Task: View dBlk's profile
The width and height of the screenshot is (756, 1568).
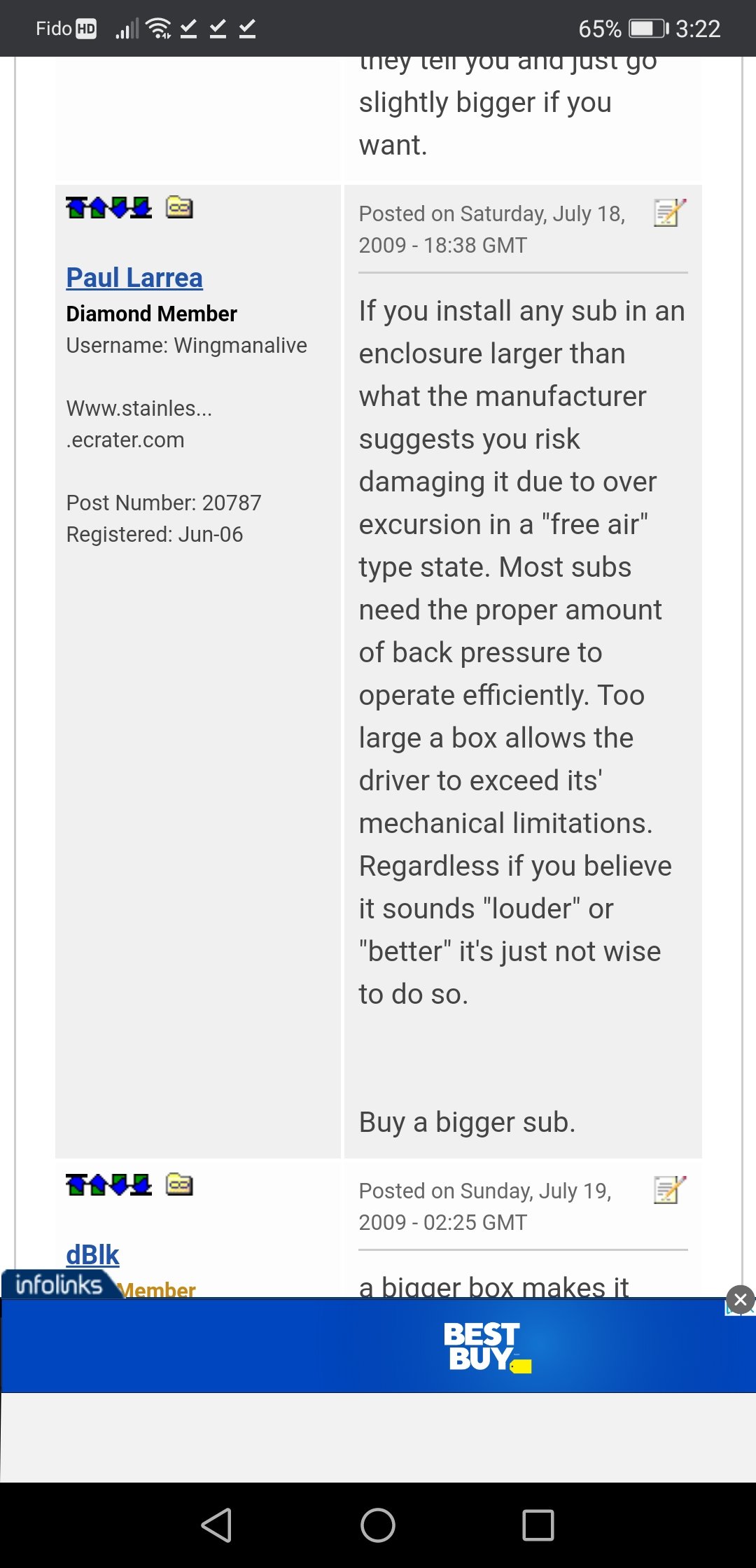Action: (x=92, y=1255)
